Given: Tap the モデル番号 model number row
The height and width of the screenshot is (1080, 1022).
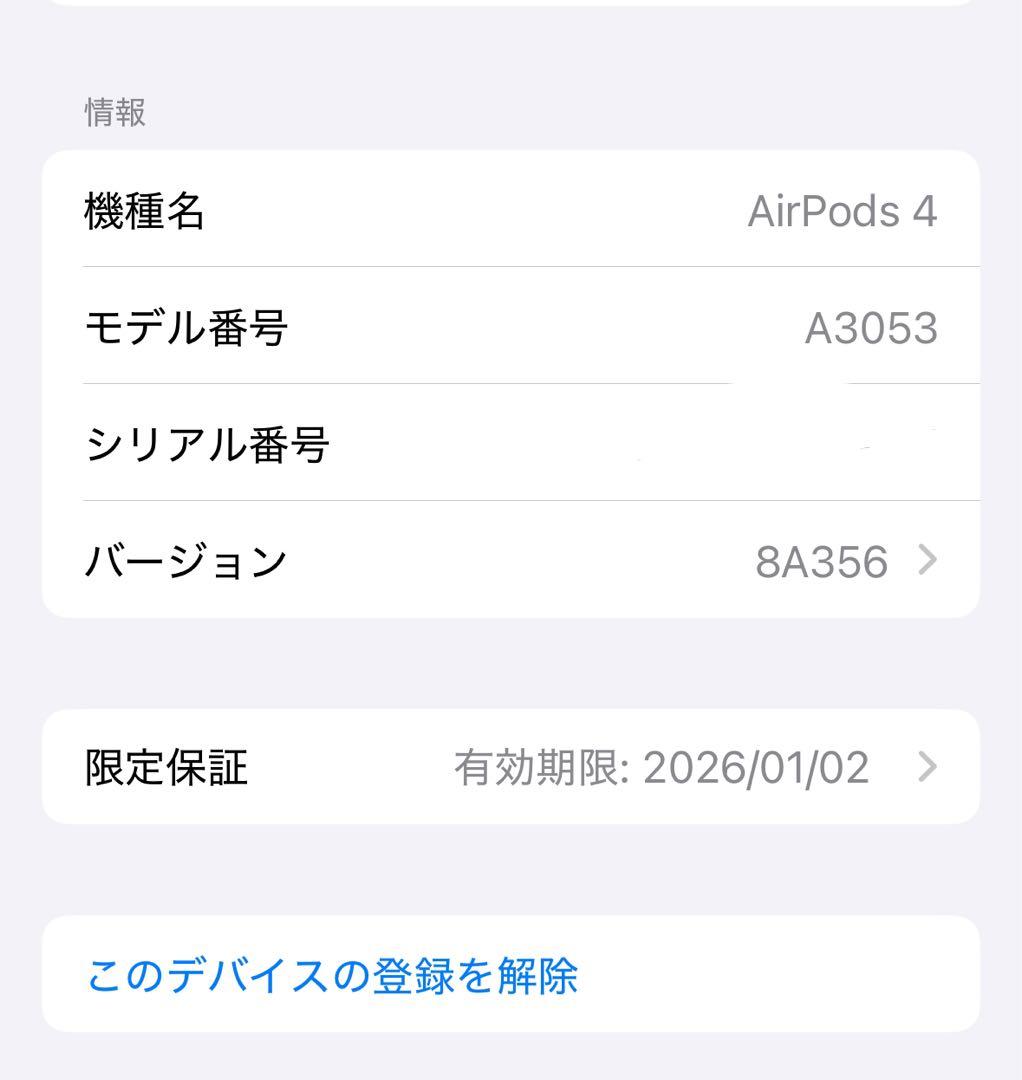Looking at the screenshot, I should tap(510, 329).
